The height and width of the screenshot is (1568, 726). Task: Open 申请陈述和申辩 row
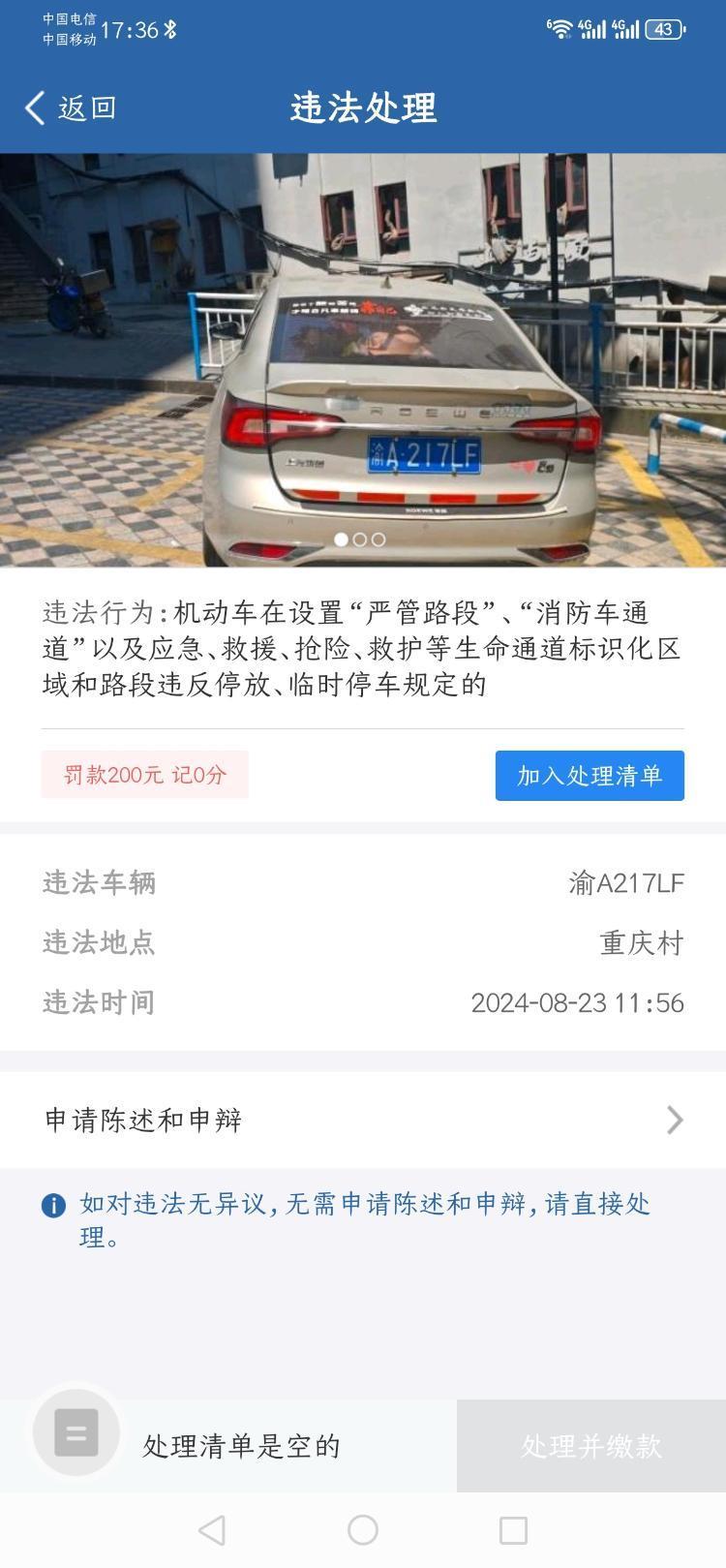click(x=363, y=1121)
